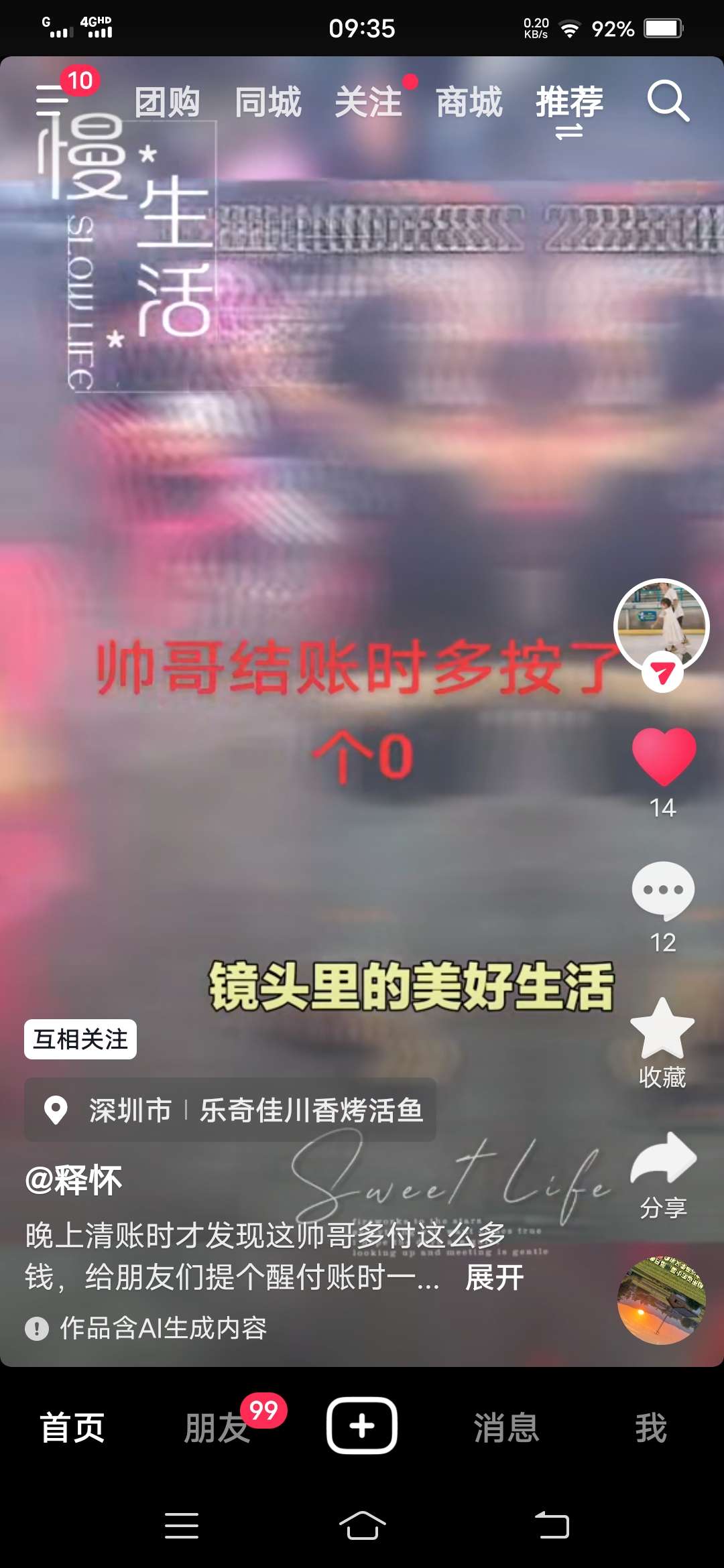
Task: Open the comments bubble
Action: (662, 891)
